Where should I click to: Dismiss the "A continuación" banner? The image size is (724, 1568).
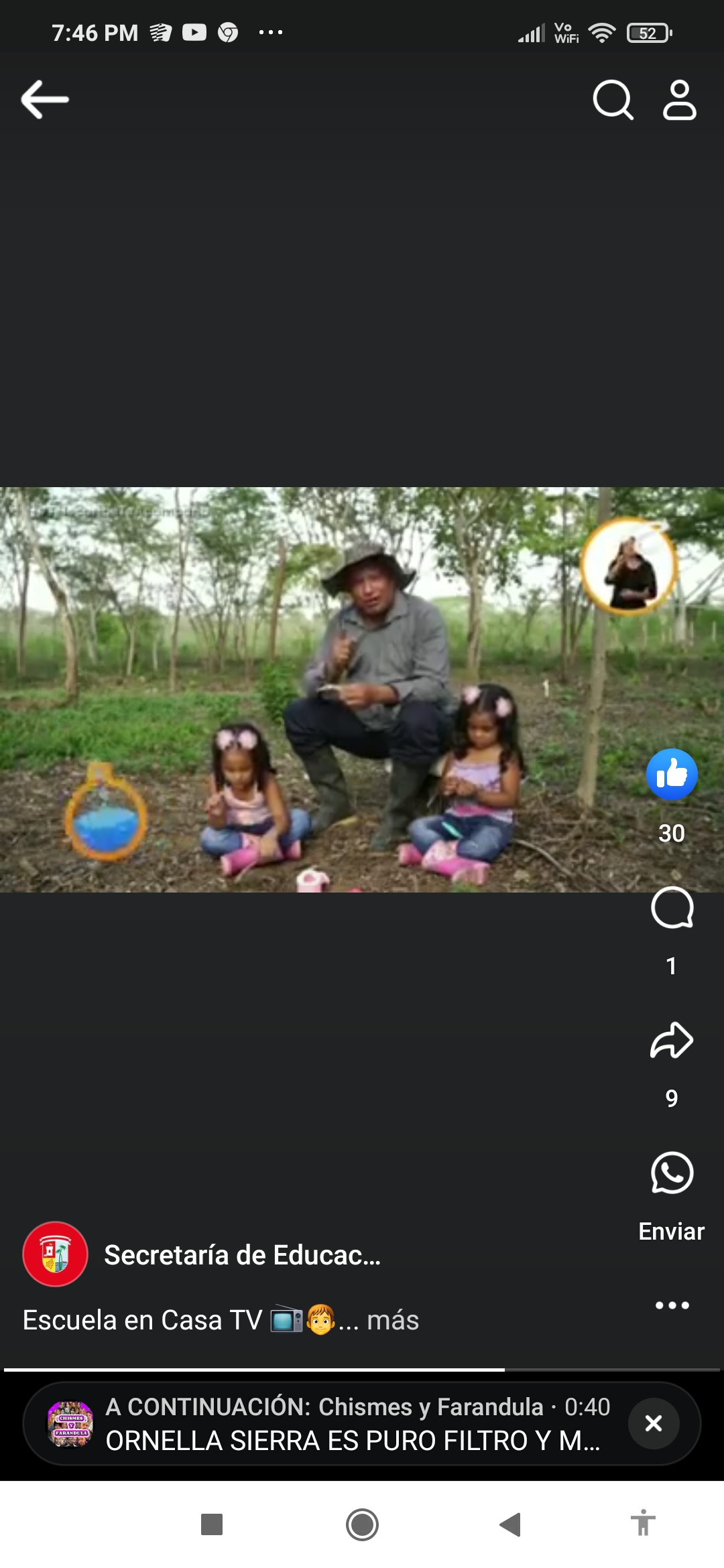click(x=654, y=1423)
